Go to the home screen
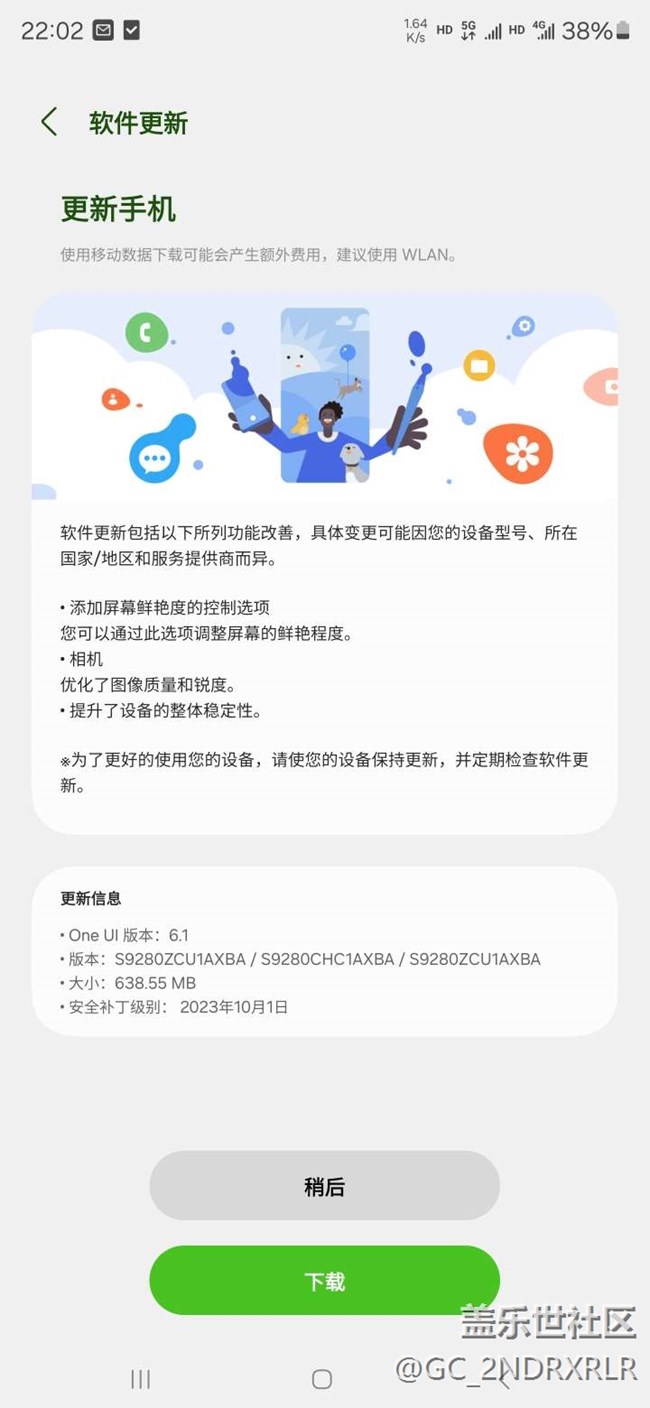The width and height of the screenshot is (650, 1408). 322,1379
